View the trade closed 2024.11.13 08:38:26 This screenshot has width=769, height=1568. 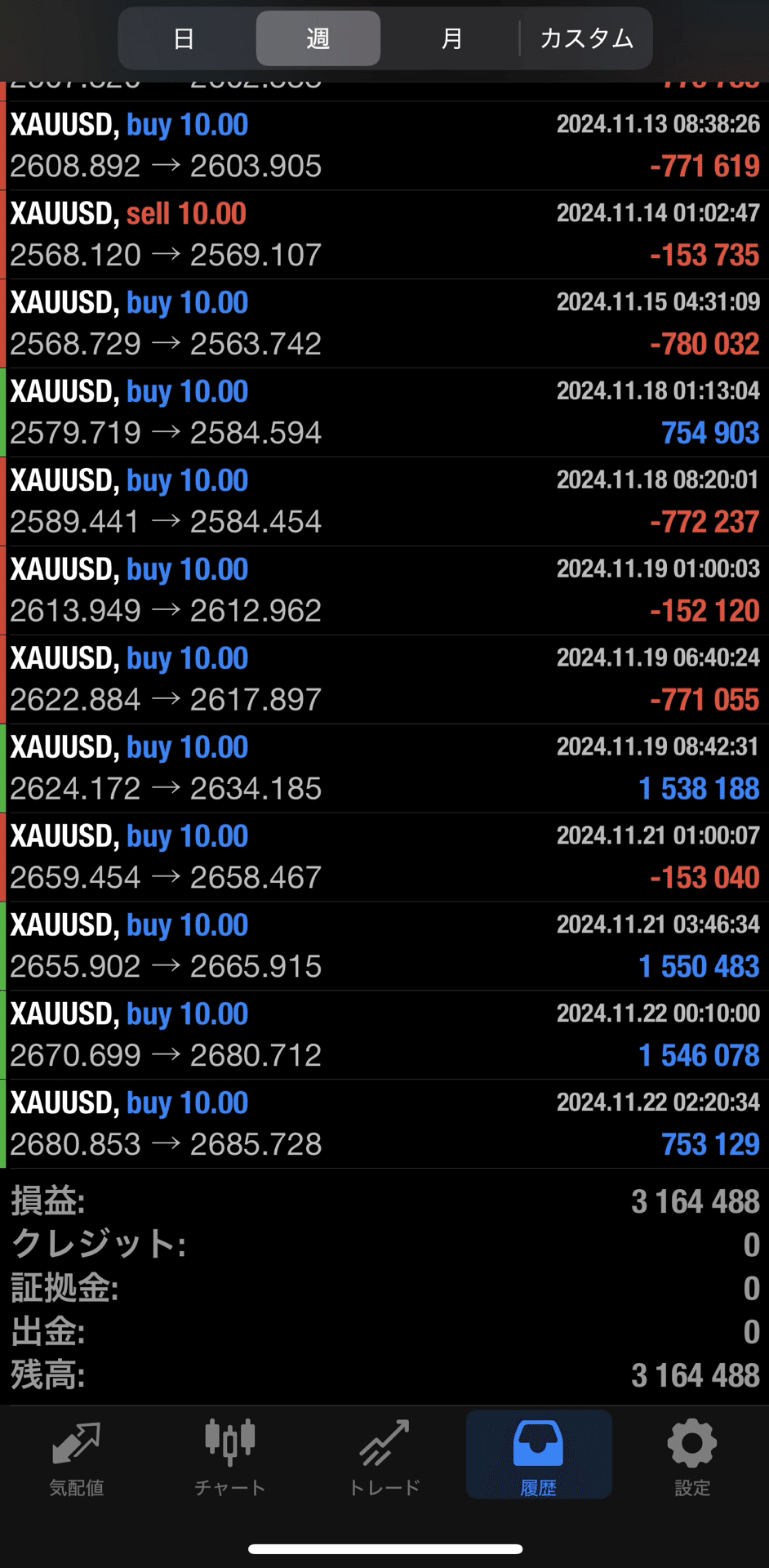point(384,146)
